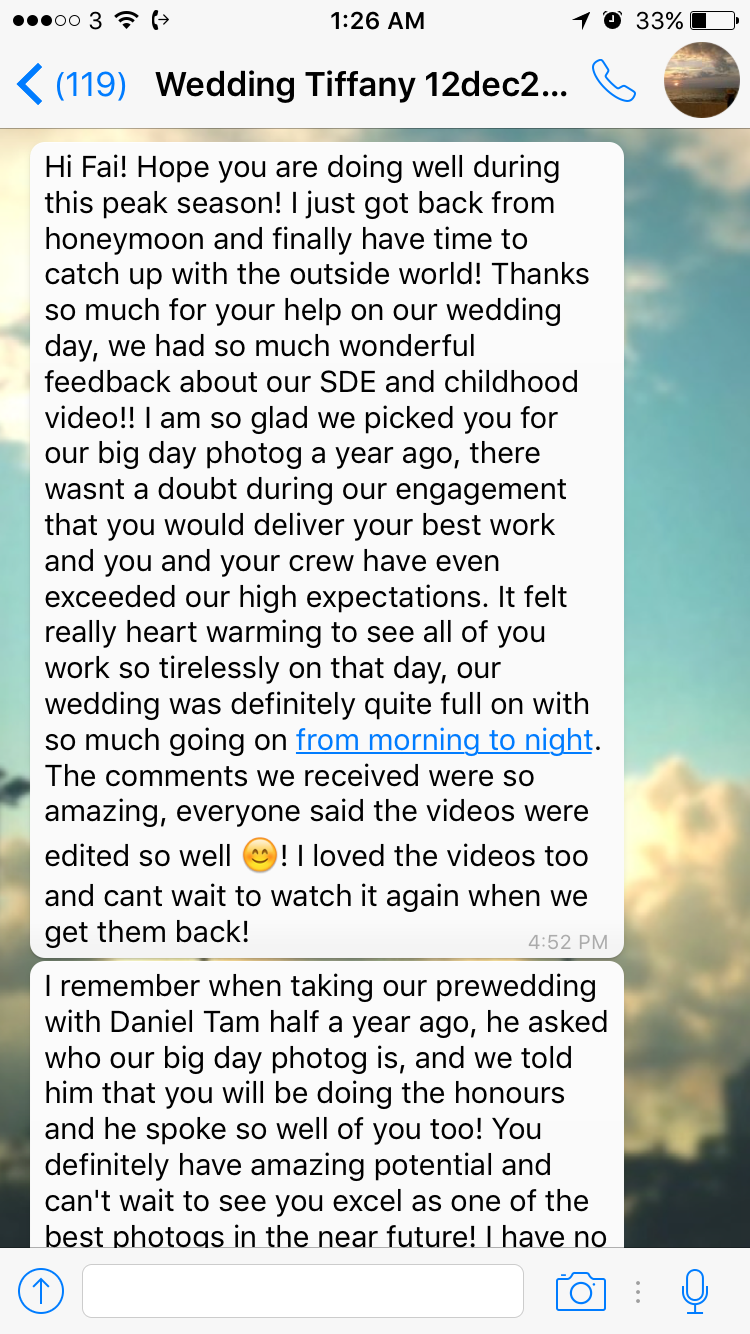Open the group profile picture

pyautogui.click(x=701, y=81)
